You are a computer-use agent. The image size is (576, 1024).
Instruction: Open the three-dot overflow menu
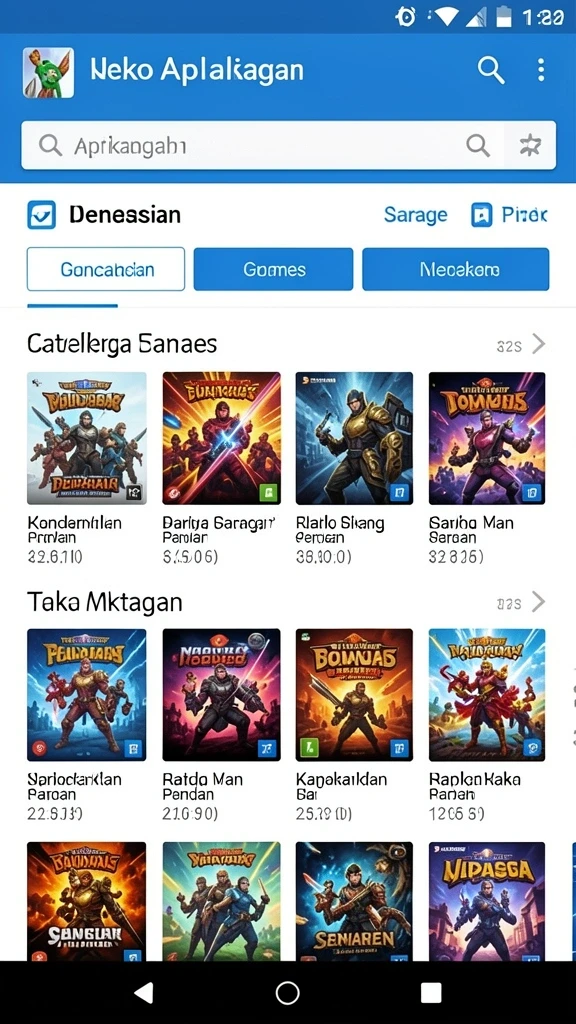pos(541,69)
